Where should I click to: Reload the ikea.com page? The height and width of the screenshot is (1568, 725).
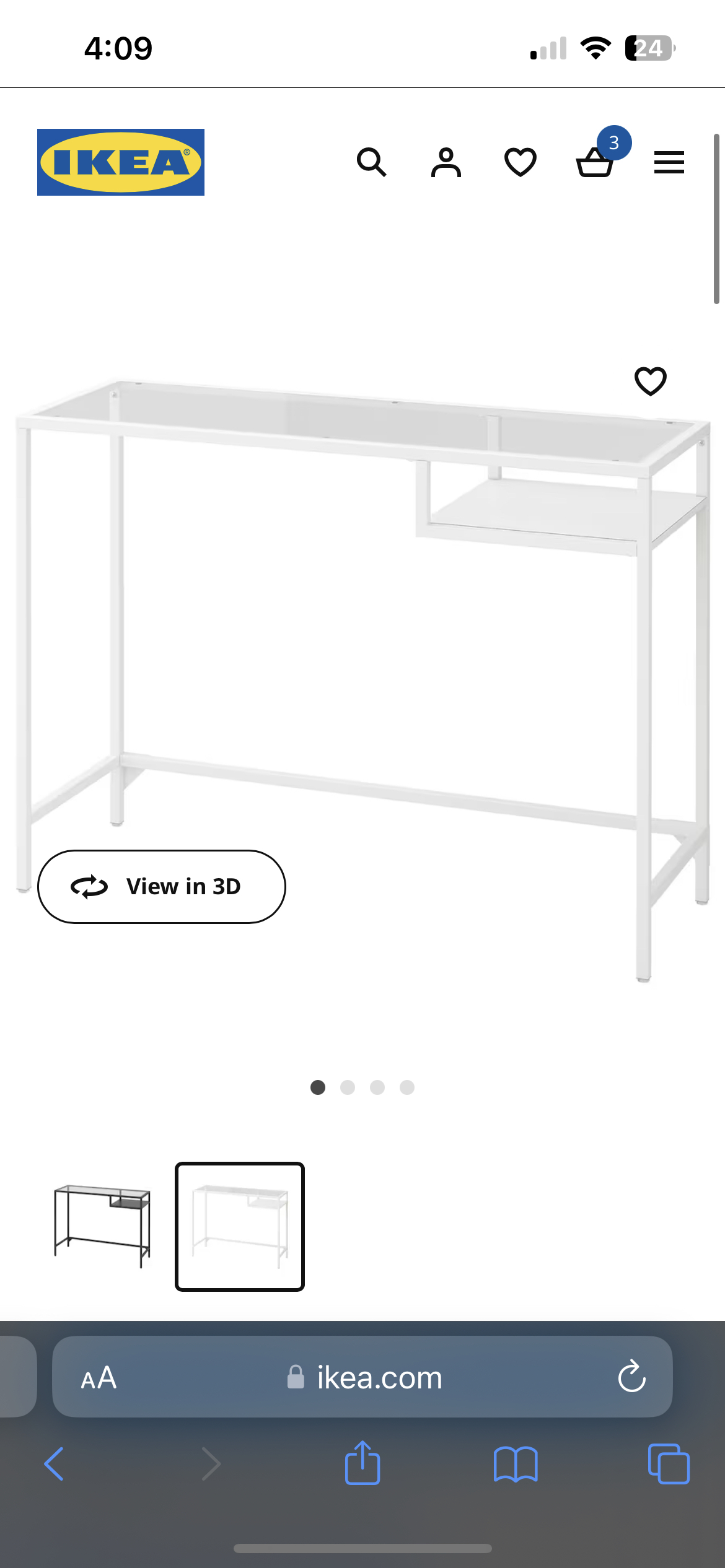(631, 1377)
